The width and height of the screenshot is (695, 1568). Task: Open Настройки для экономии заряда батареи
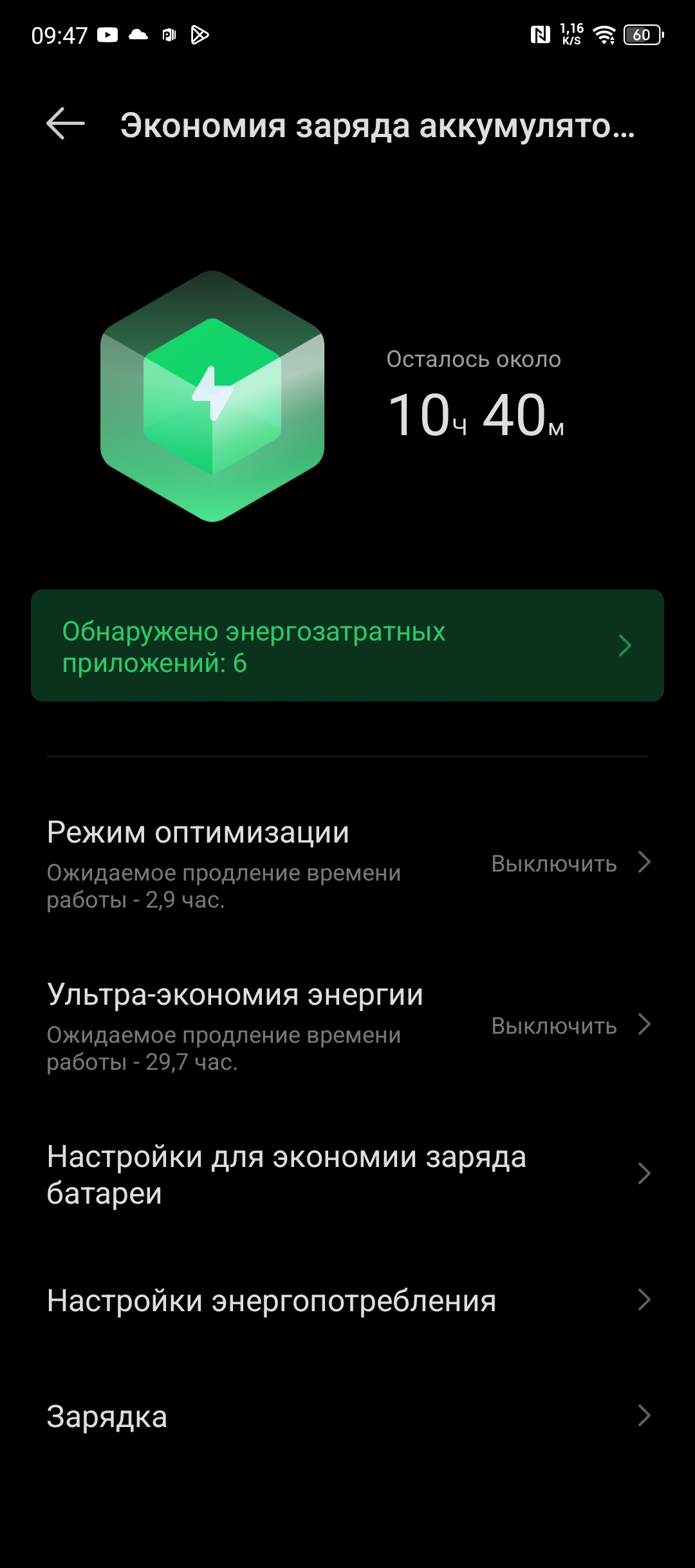point(347,1174)
